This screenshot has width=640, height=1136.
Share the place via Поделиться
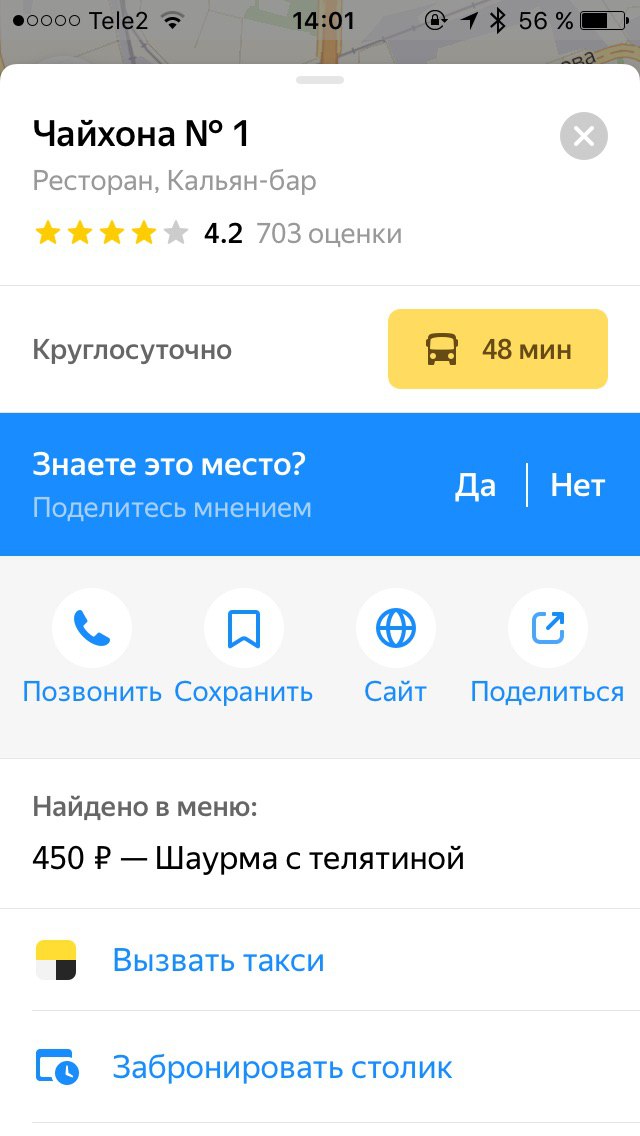click(547, 648)
